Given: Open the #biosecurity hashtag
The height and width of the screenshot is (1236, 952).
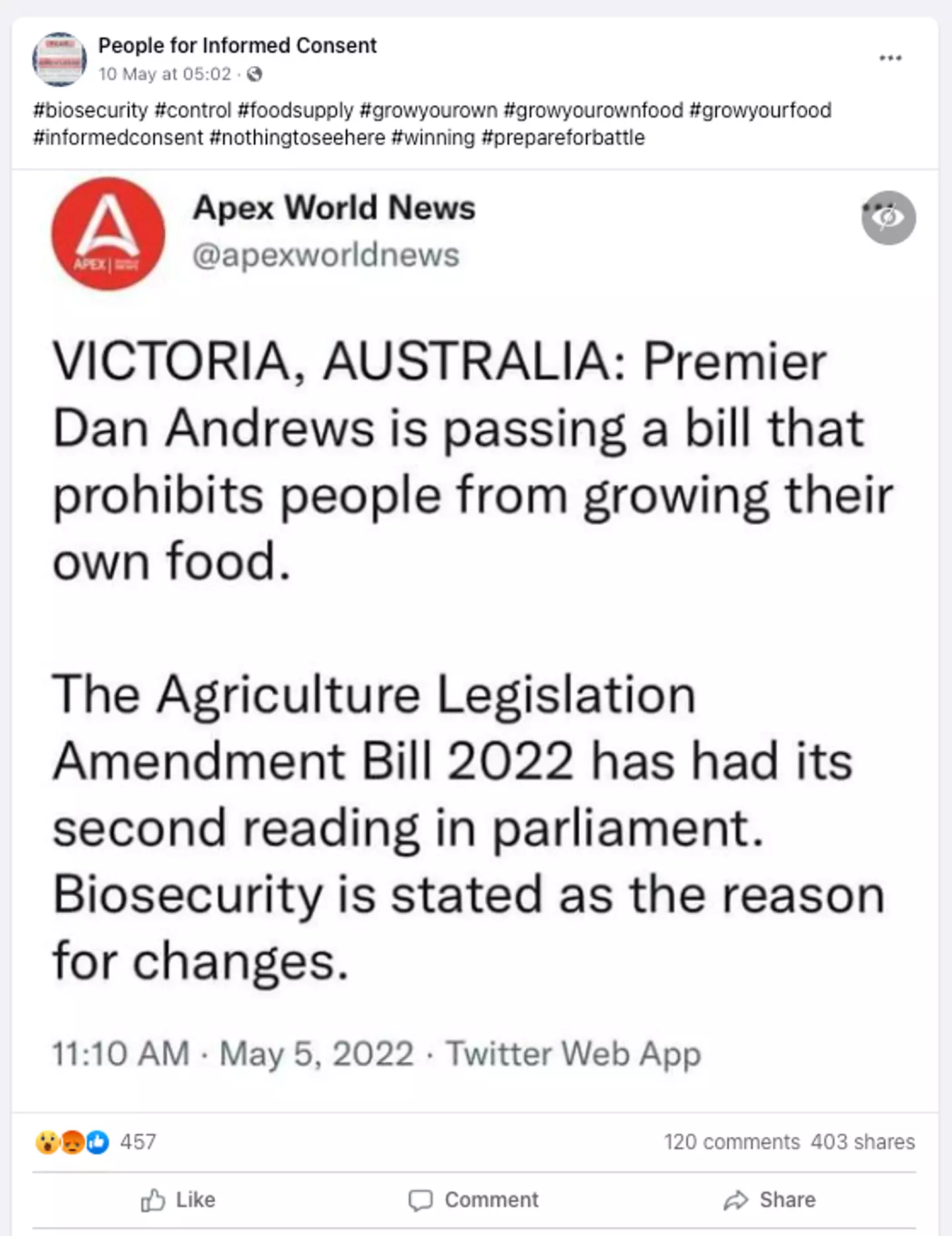Looking at the screenshot, I should tap(91, 110).
